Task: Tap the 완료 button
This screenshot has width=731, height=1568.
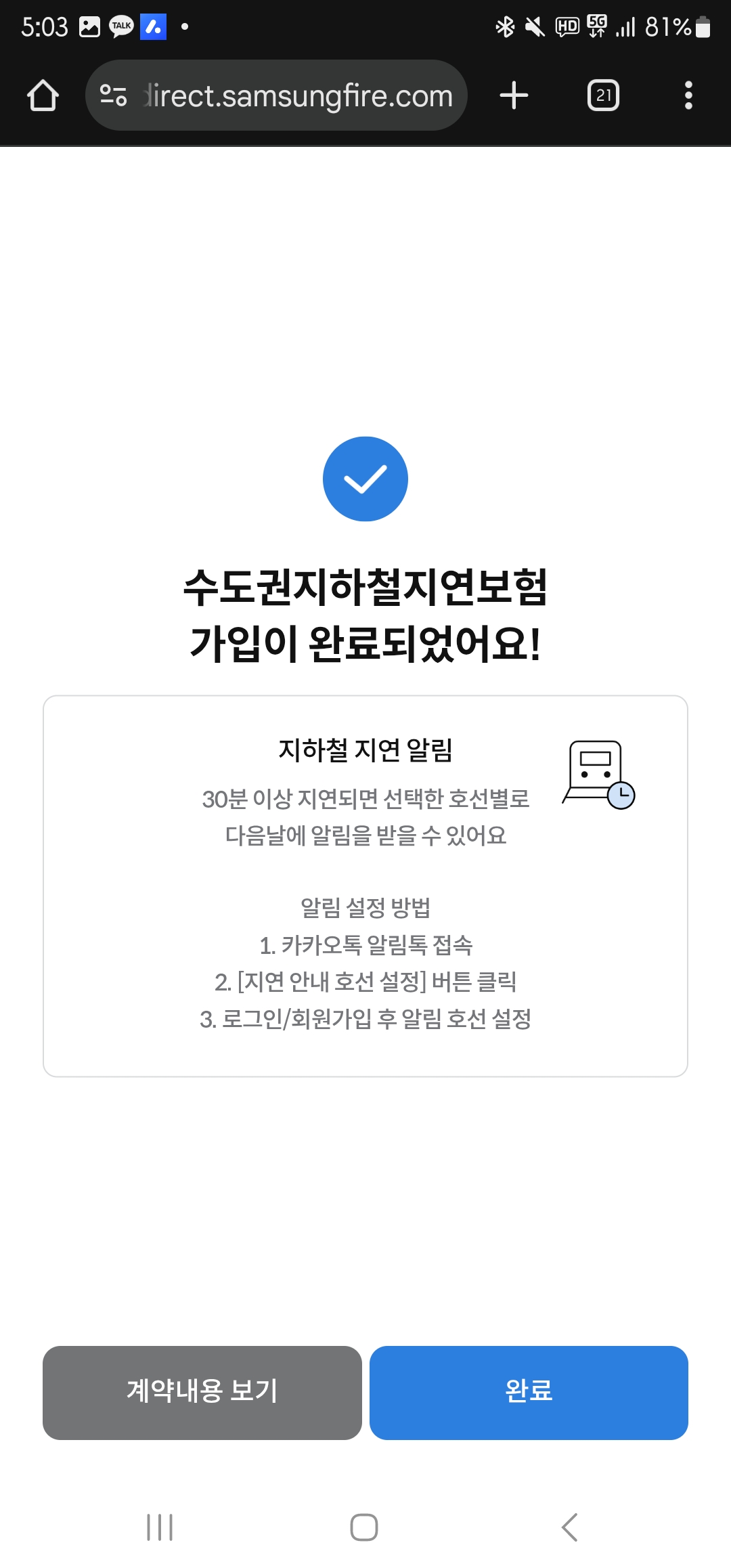Action: (529, 1393)
